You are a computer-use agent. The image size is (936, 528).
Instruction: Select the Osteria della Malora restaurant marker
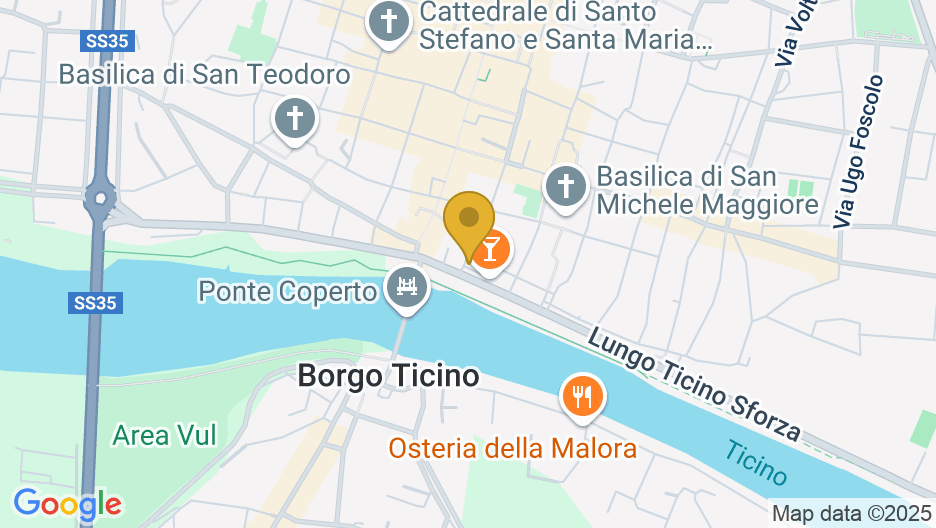pyautogui.click(x=582, y=397)
